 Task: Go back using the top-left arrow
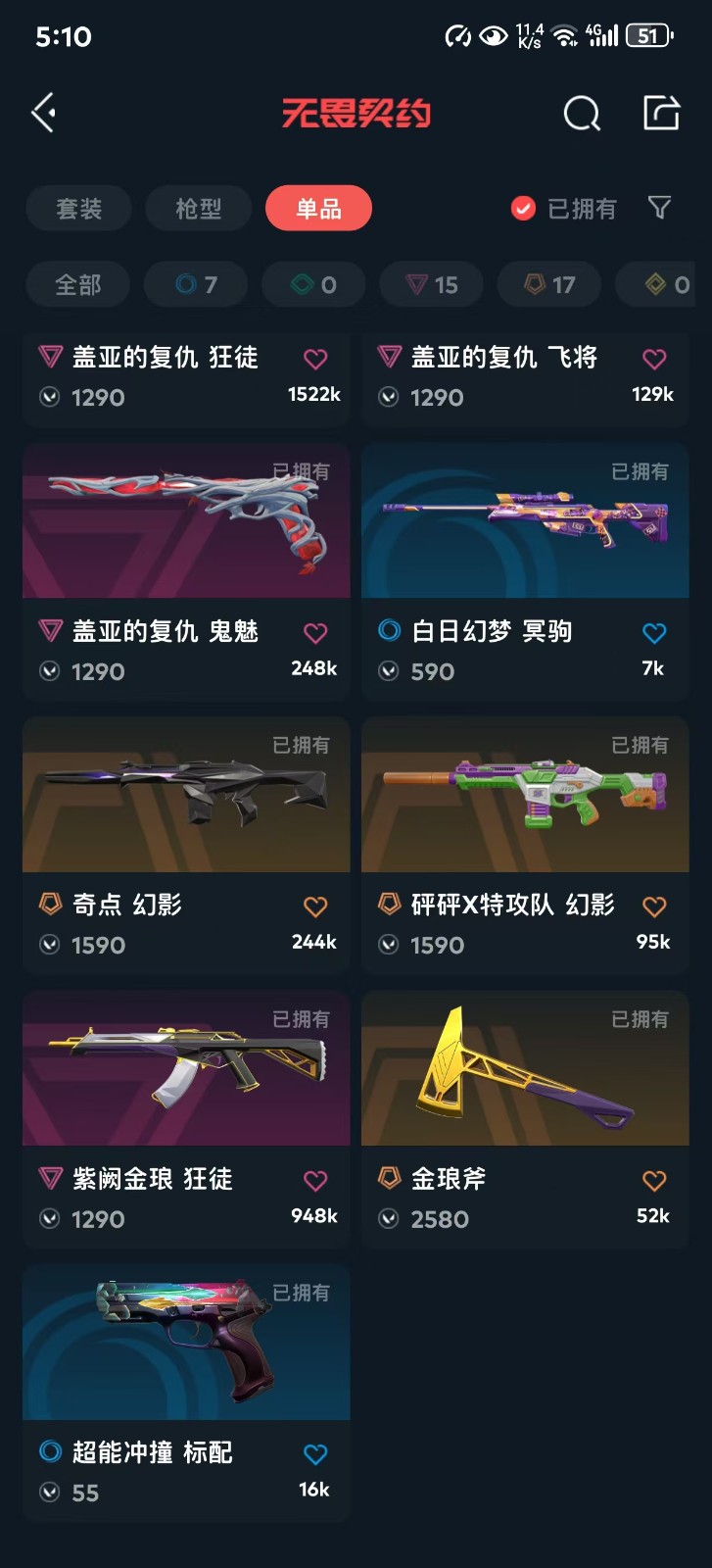pyautogui.click(x=44, y=114)
